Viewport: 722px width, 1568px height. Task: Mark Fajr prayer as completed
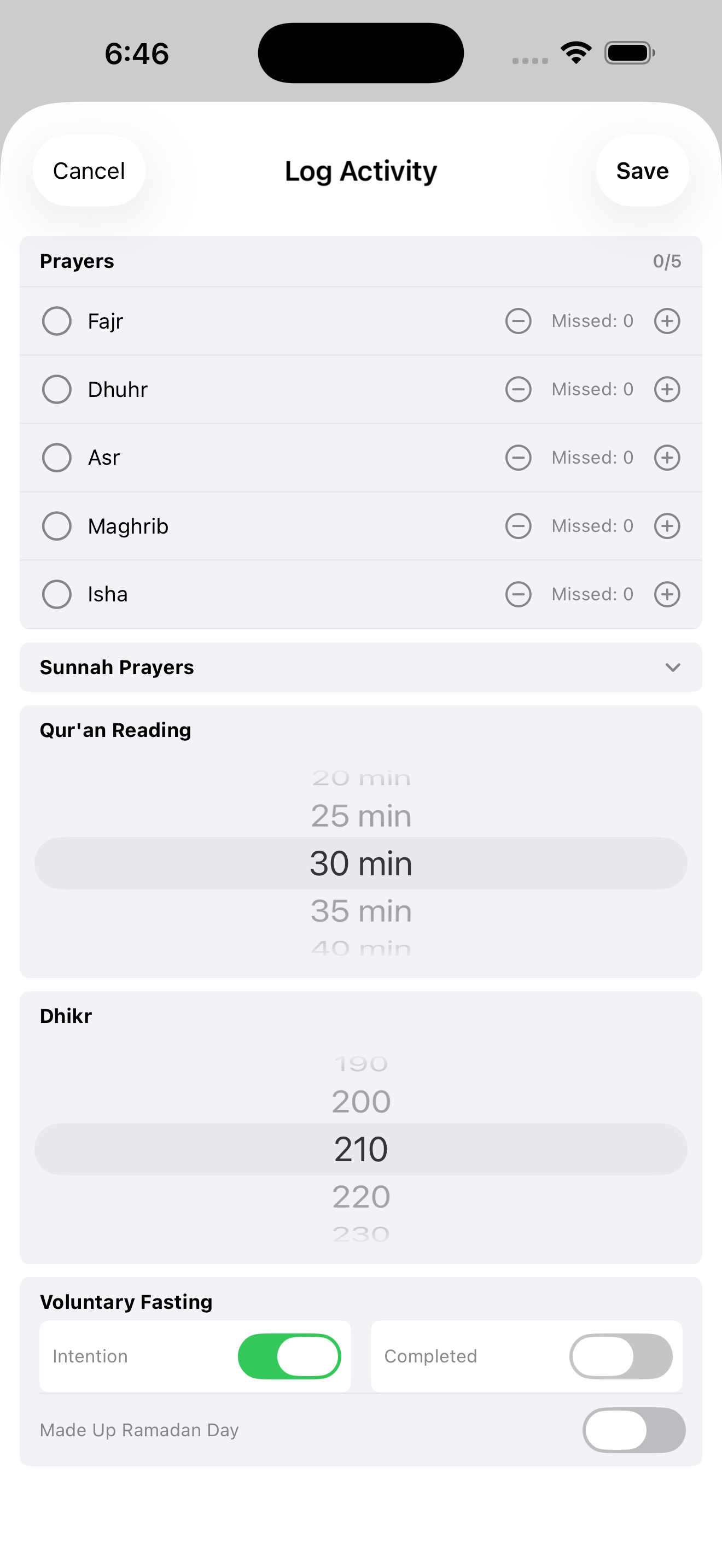point(57,321)
